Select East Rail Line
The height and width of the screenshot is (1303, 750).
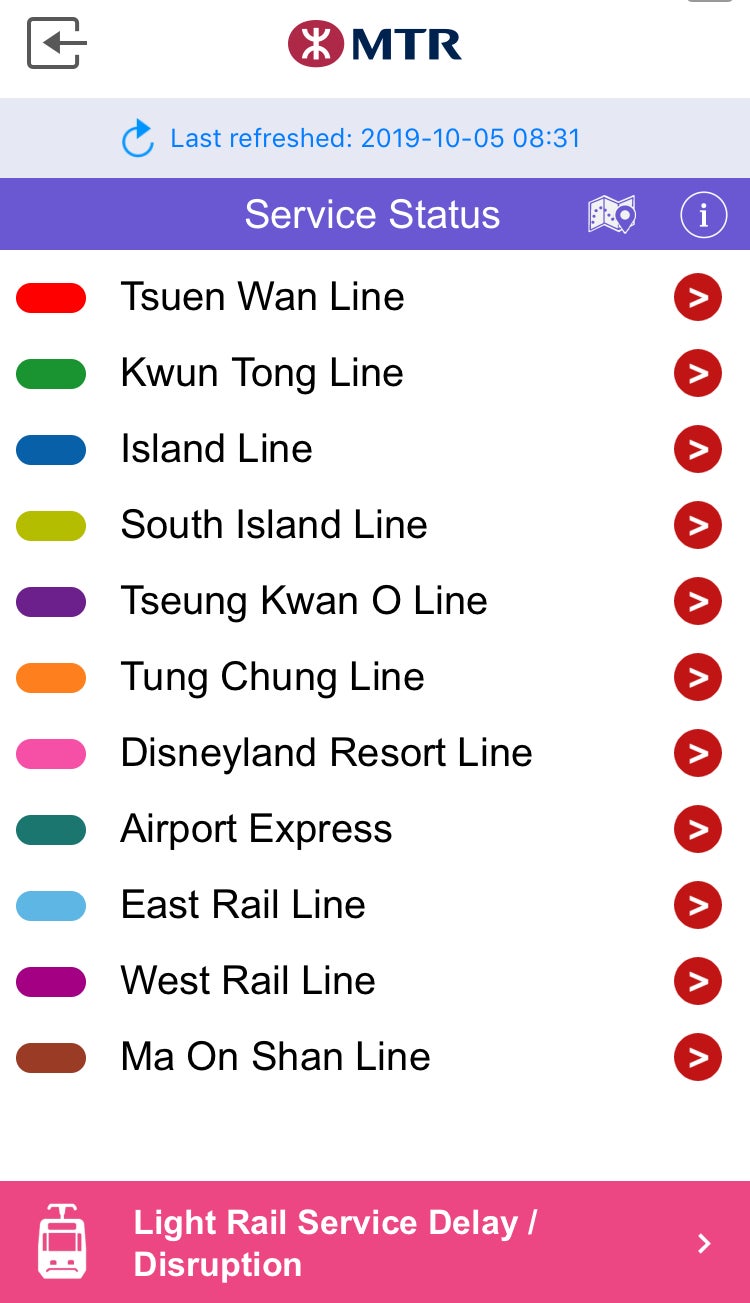pyautogui.click(x=375, y=905)
